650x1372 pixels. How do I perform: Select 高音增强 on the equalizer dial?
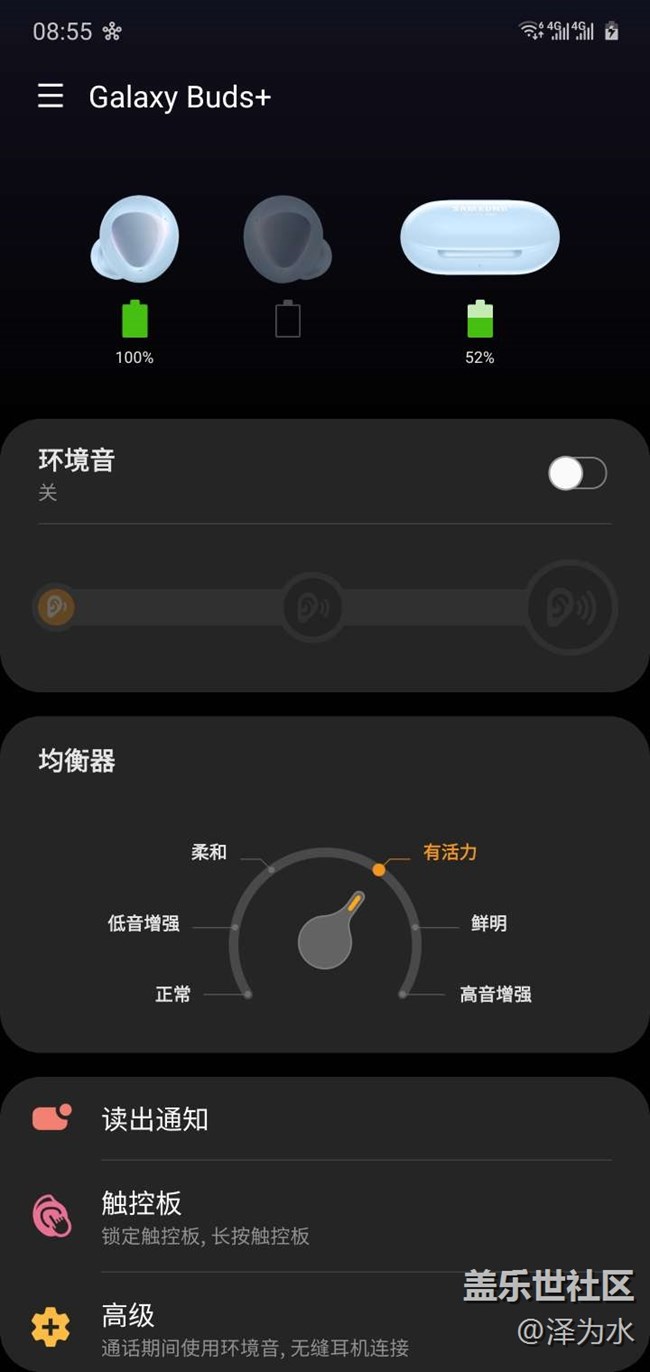coord(495,994)
